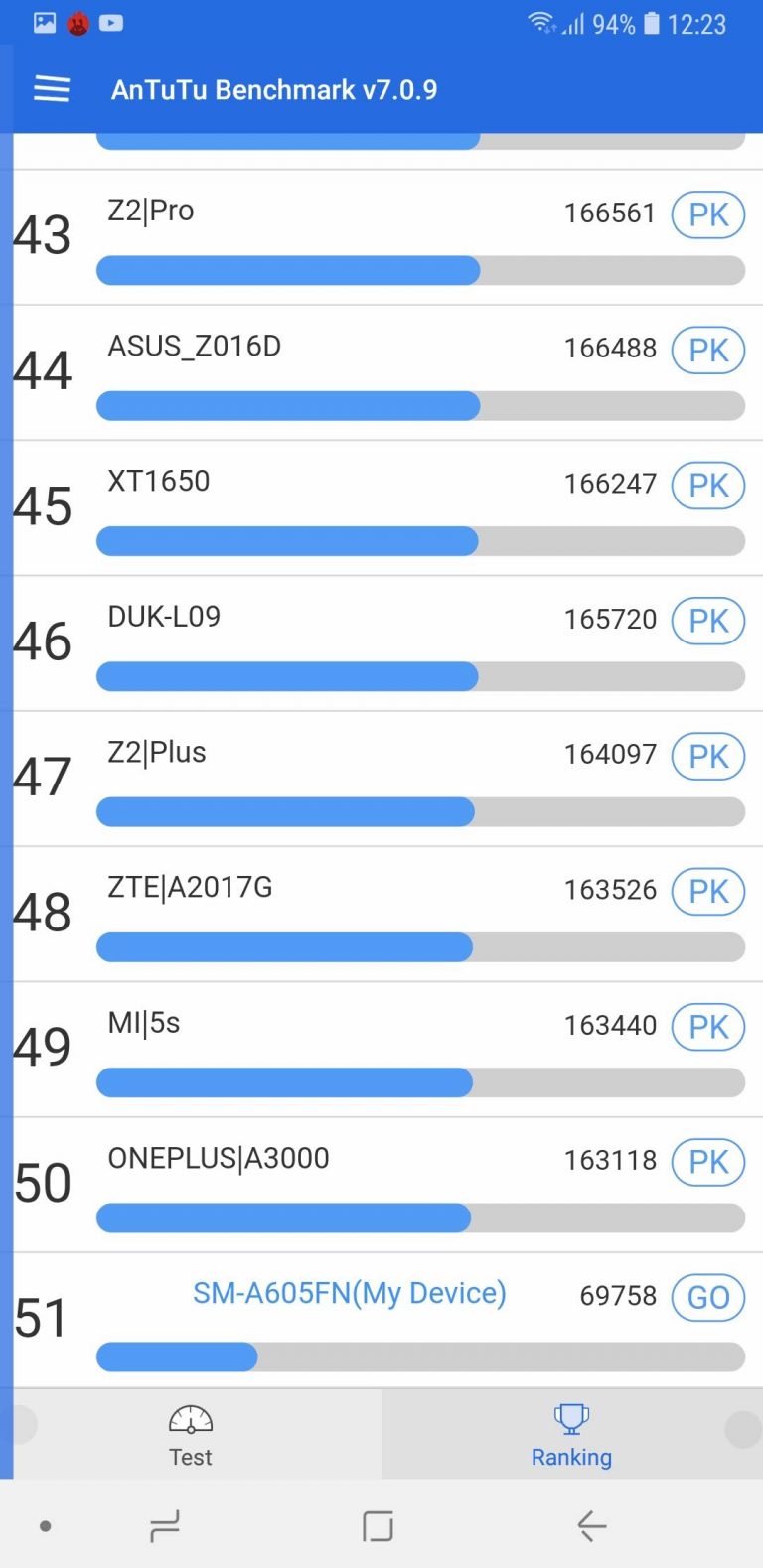763x1568 pixels.
Task: Tap PK button for Z2|Pro
Action: point(708,214)
